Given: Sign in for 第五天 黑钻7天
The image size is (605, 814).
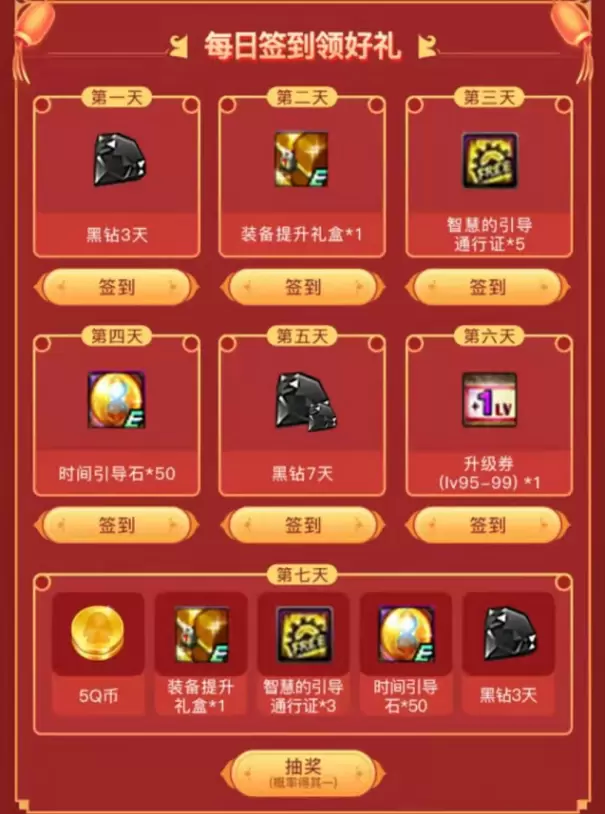Looking at the screenshot, I should (x=302, y=525).
